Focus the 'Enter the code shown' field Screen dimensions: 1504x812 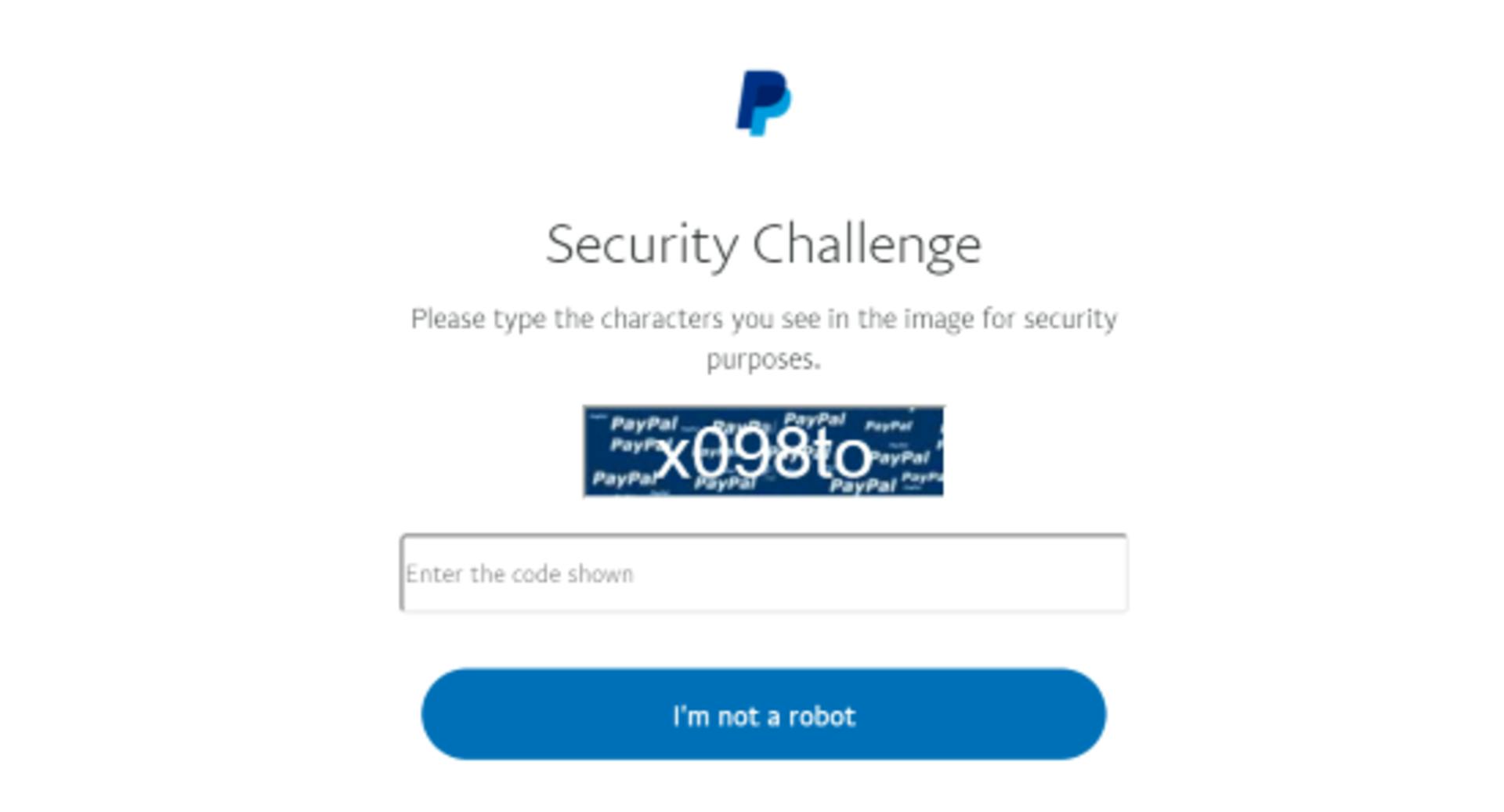[764, 573]
